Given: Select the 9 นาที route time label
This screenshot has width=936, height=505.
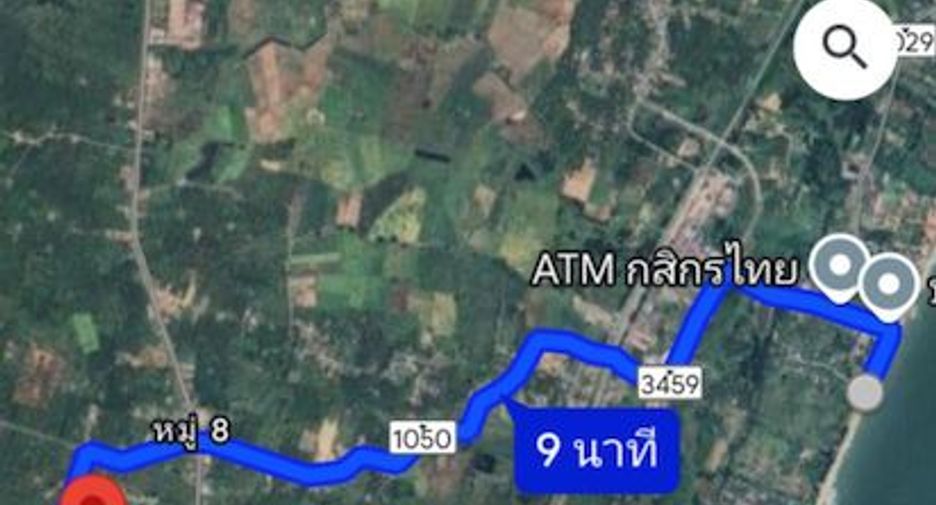Looking at the screenshot, I should click(596, 451).
